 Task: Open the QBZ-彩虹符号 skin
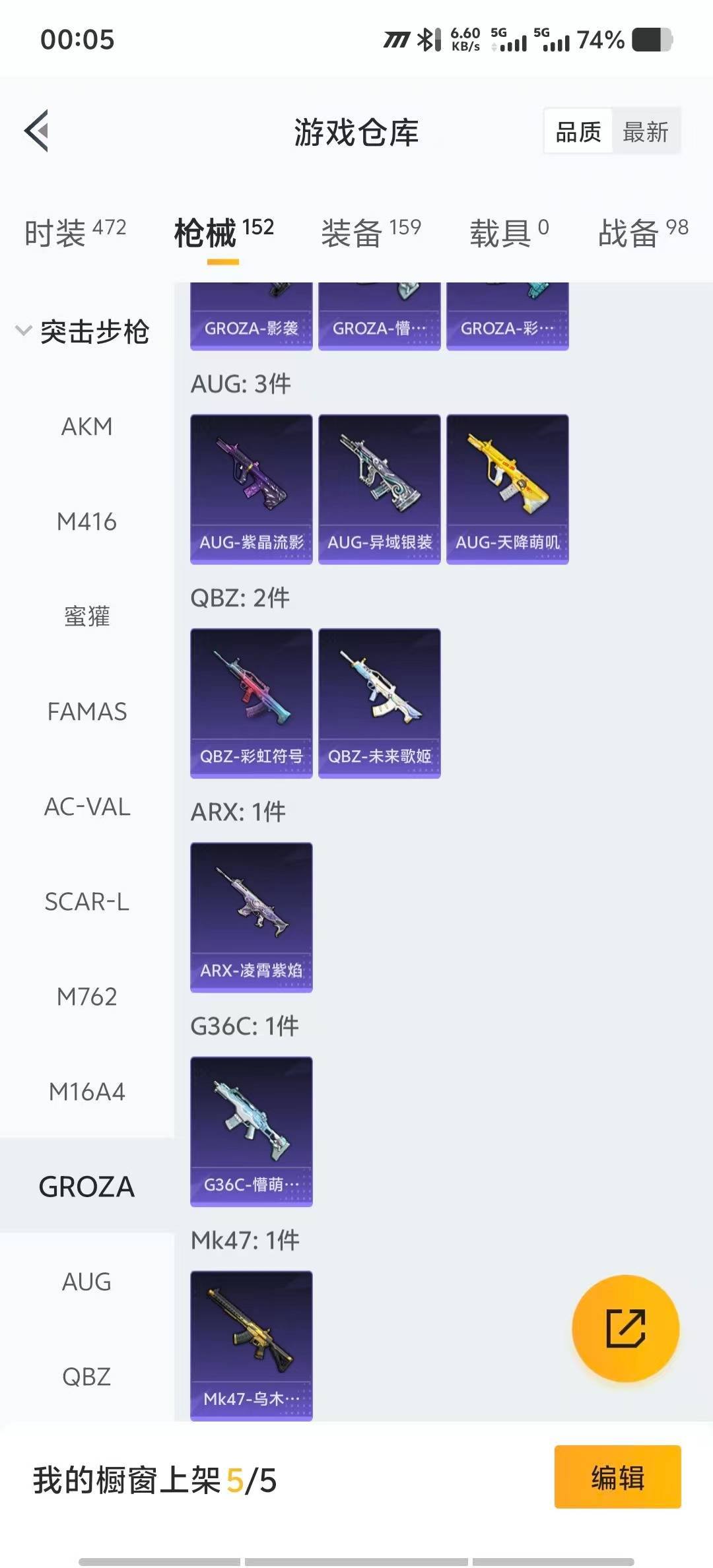(251, 702)
